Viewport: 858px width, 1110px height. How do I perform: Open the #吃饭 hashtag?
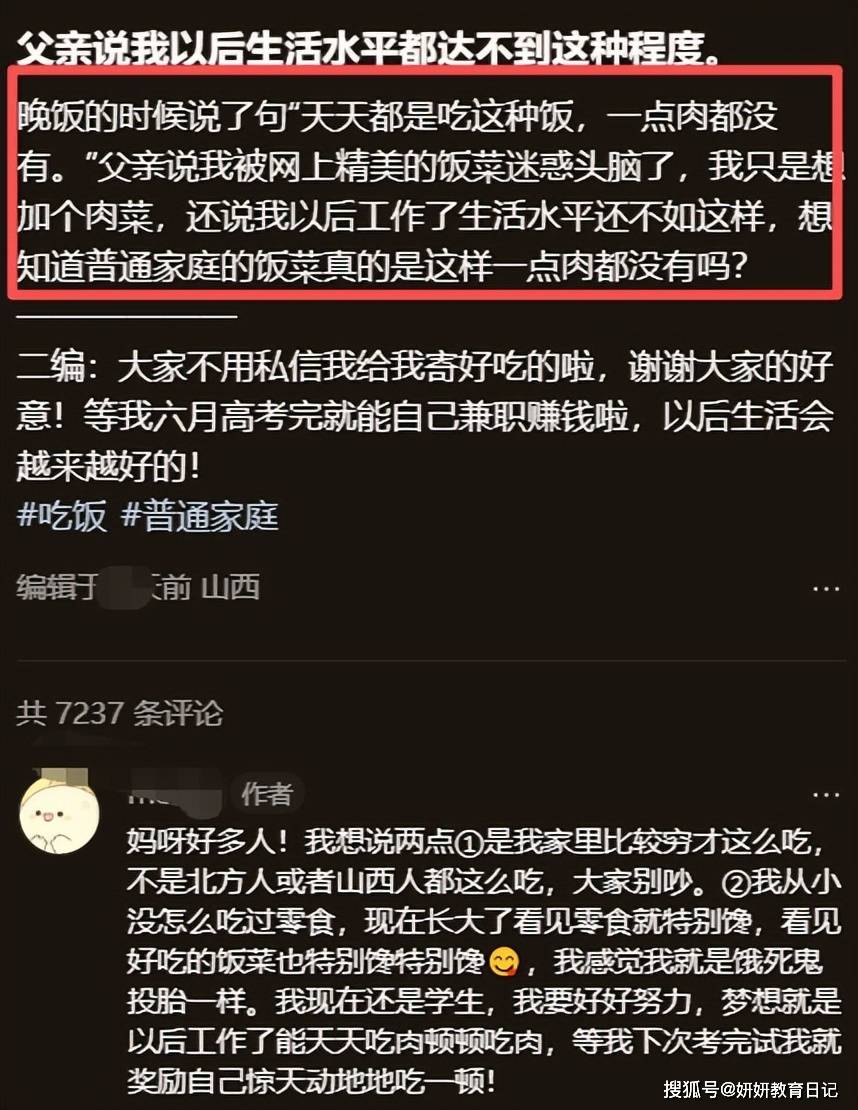click(x=62, y=517)
